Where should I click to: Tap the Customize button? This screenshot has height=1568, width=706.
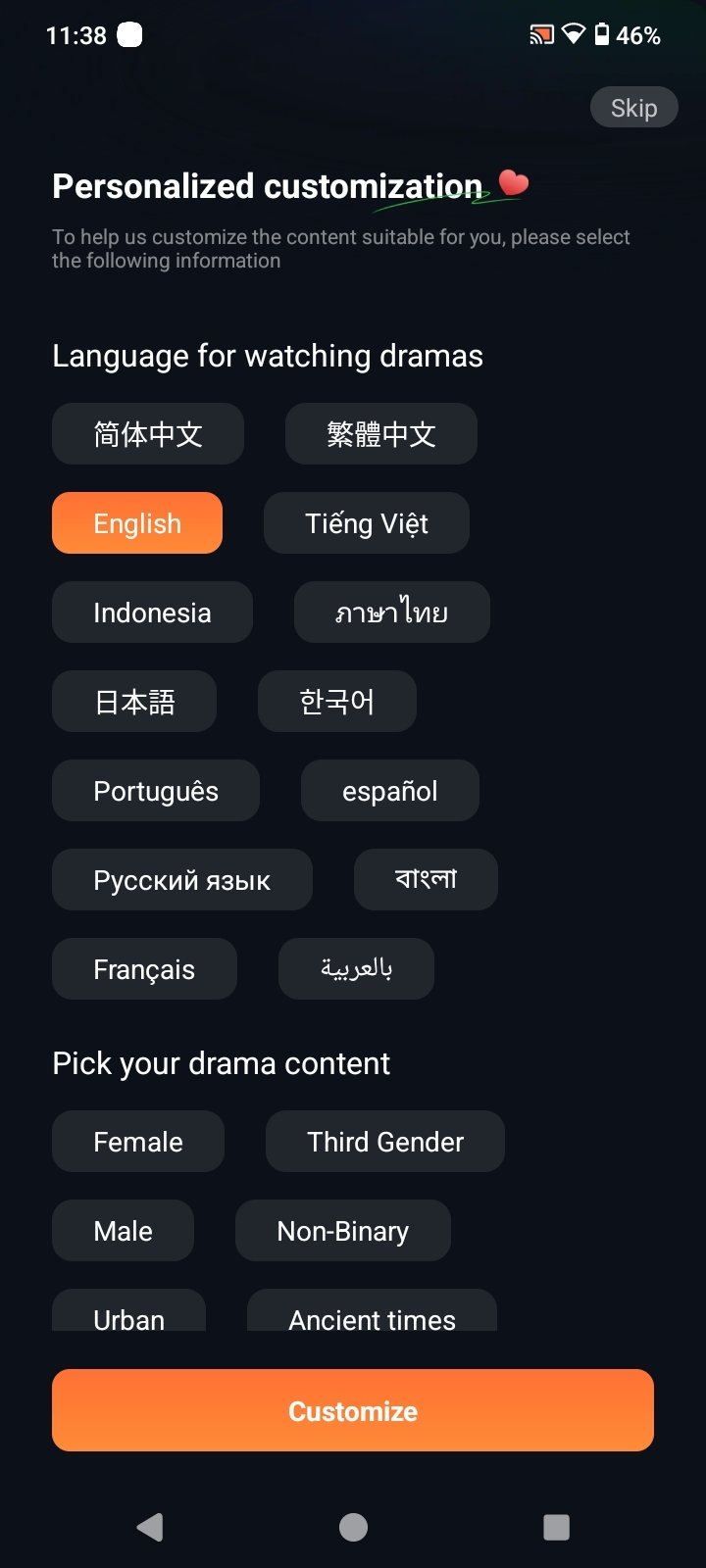coord(353,1410)
